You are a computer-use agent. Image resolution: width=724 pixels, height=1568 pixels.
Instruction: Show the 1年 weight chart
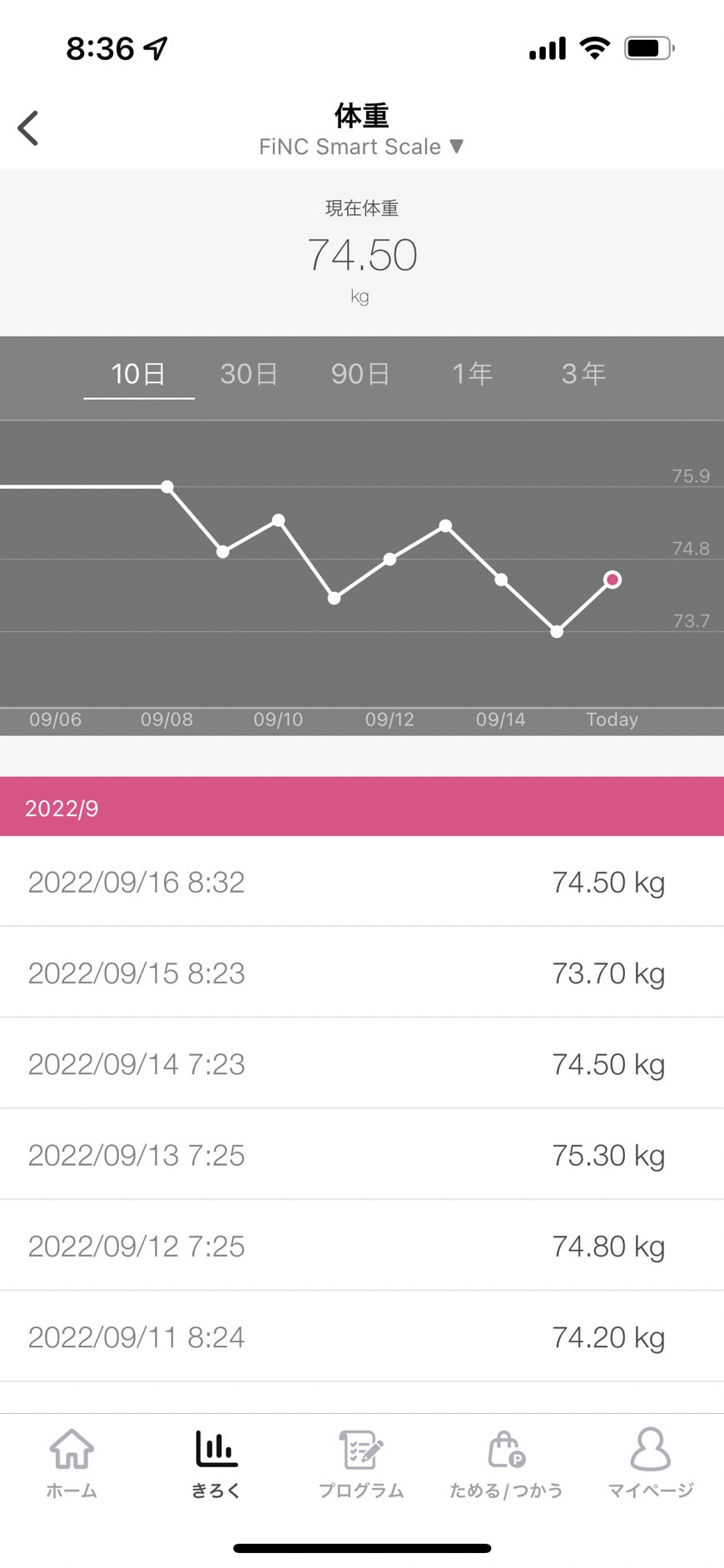472,374
